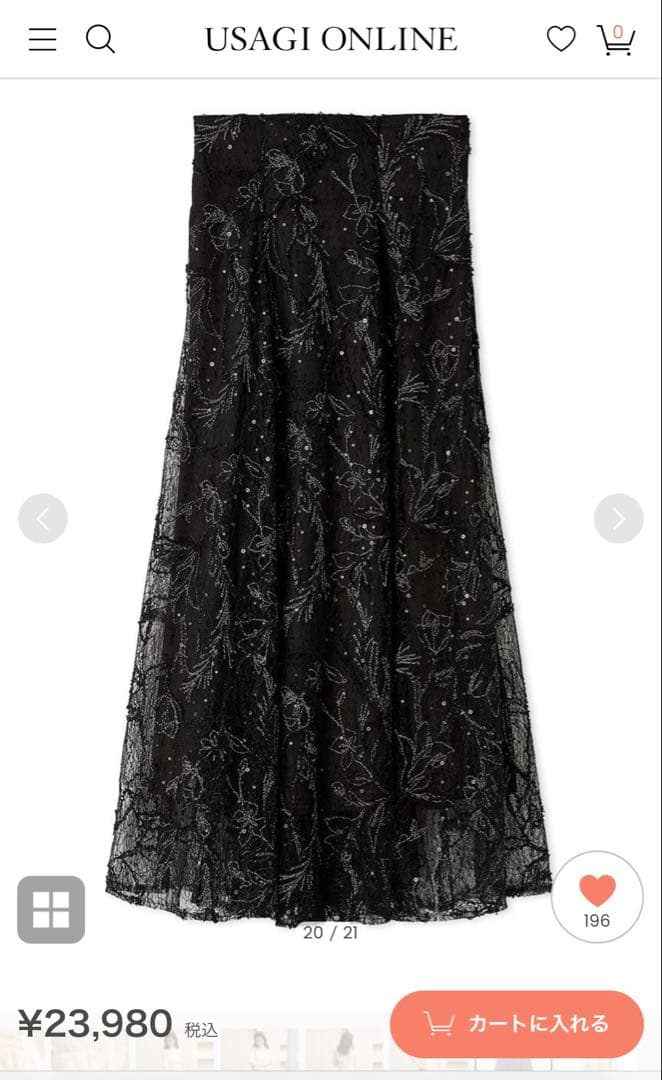Open the shopping cart
Viewport: 662px width, 1080px height.
click(x=615, y=40)
